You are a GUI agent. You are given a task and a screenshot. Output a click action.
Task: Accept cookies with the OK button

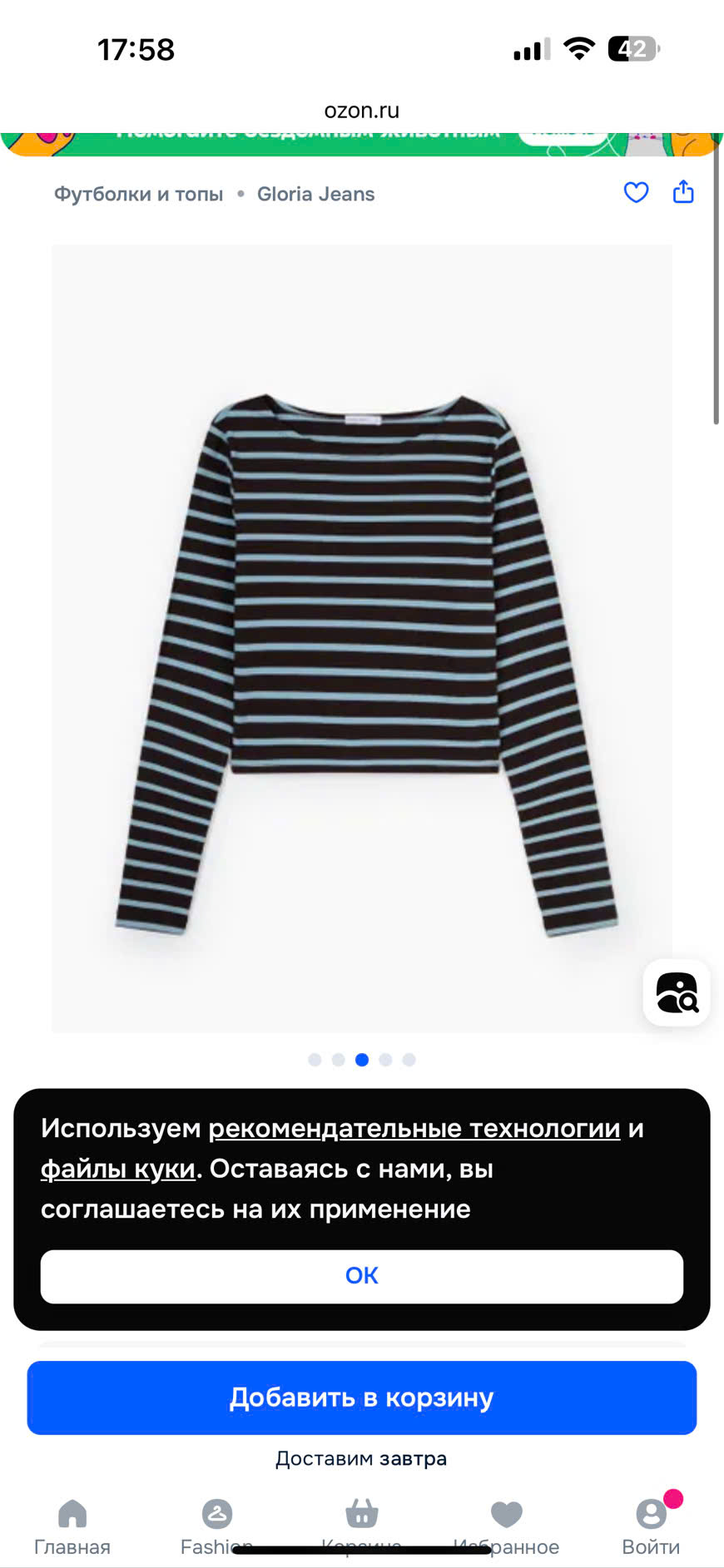coord(362,1276)
